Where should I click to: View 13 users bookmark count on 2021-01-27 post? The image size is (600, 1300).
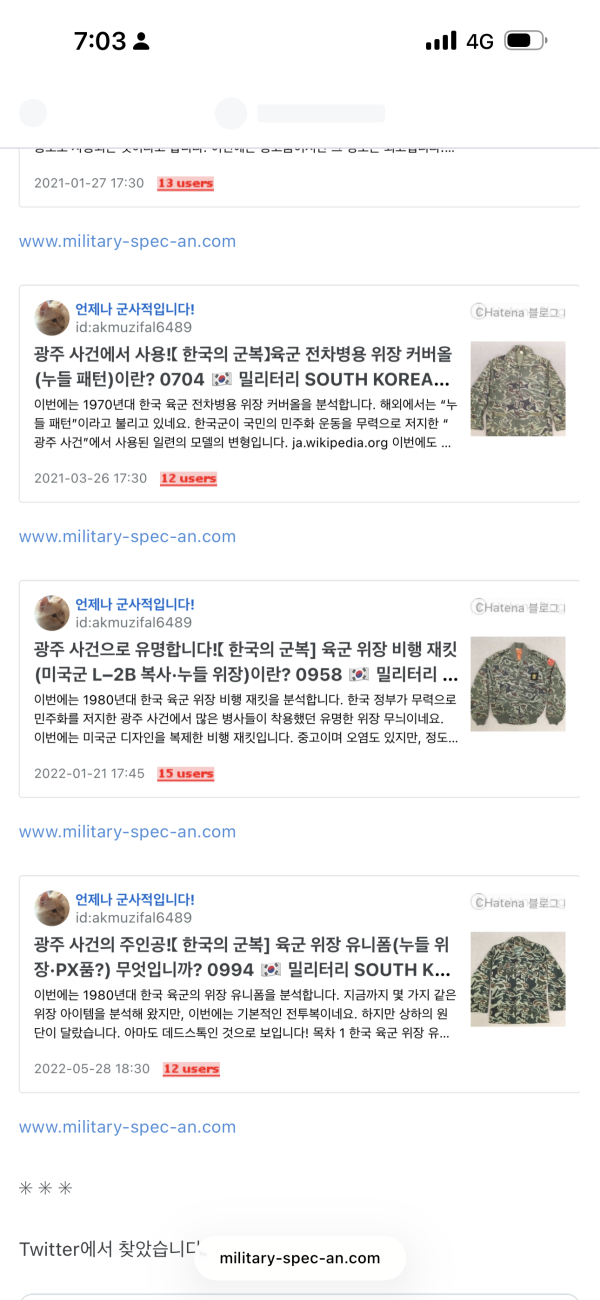[x=185, y=184]
